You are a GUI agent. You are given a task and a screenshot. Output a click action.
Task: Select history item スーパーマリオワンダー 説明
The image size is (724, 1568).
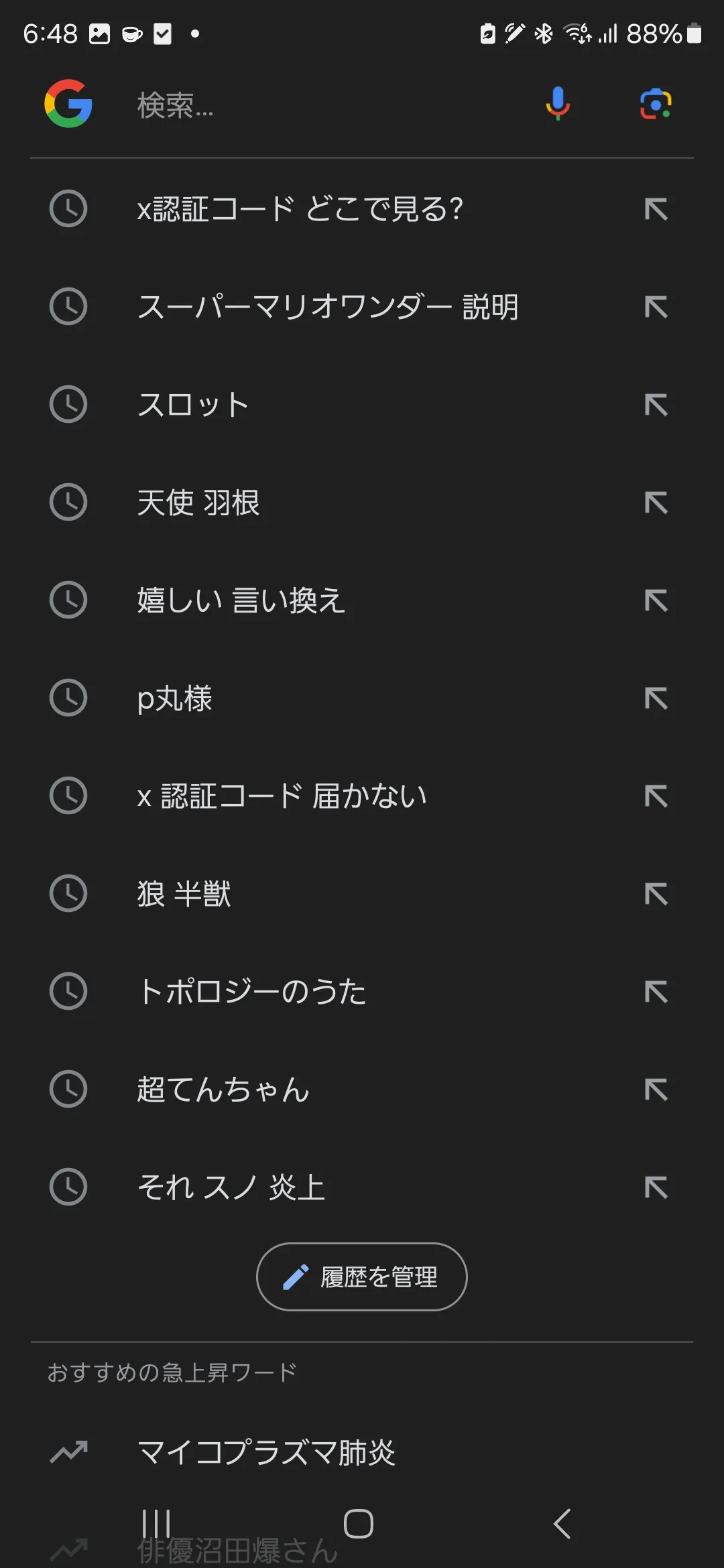pos(362,307)
